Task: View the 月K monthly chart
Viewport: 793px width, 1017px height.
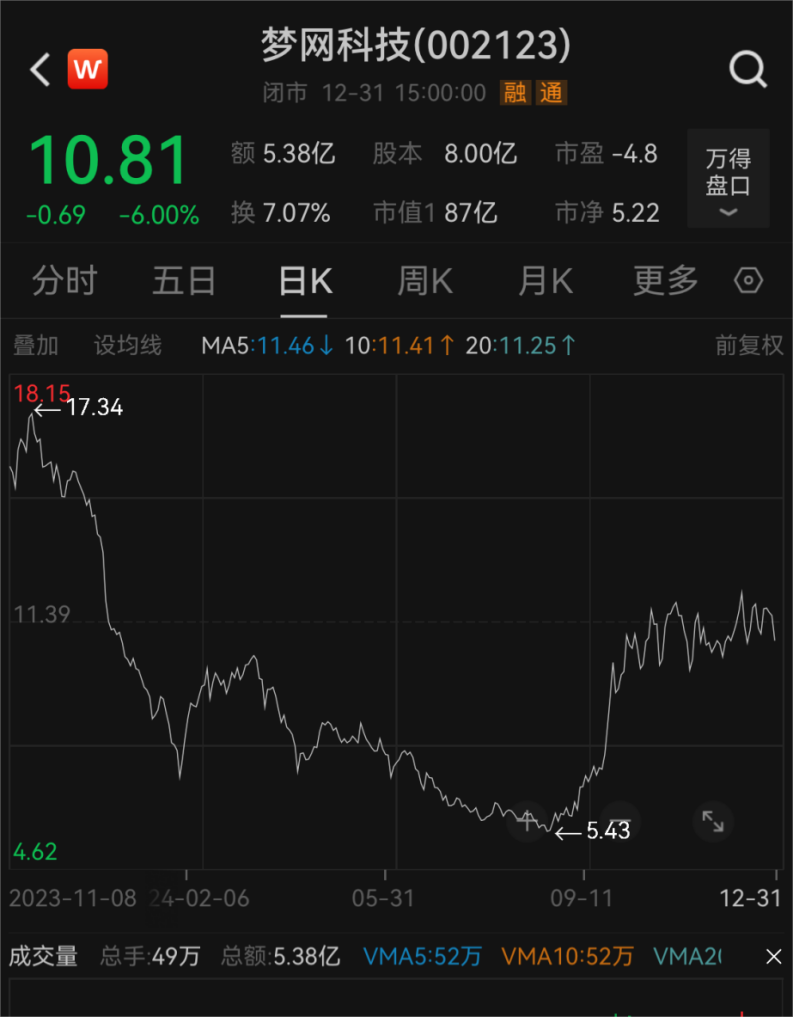Action: pyautogui.click(x=545, y=281)
